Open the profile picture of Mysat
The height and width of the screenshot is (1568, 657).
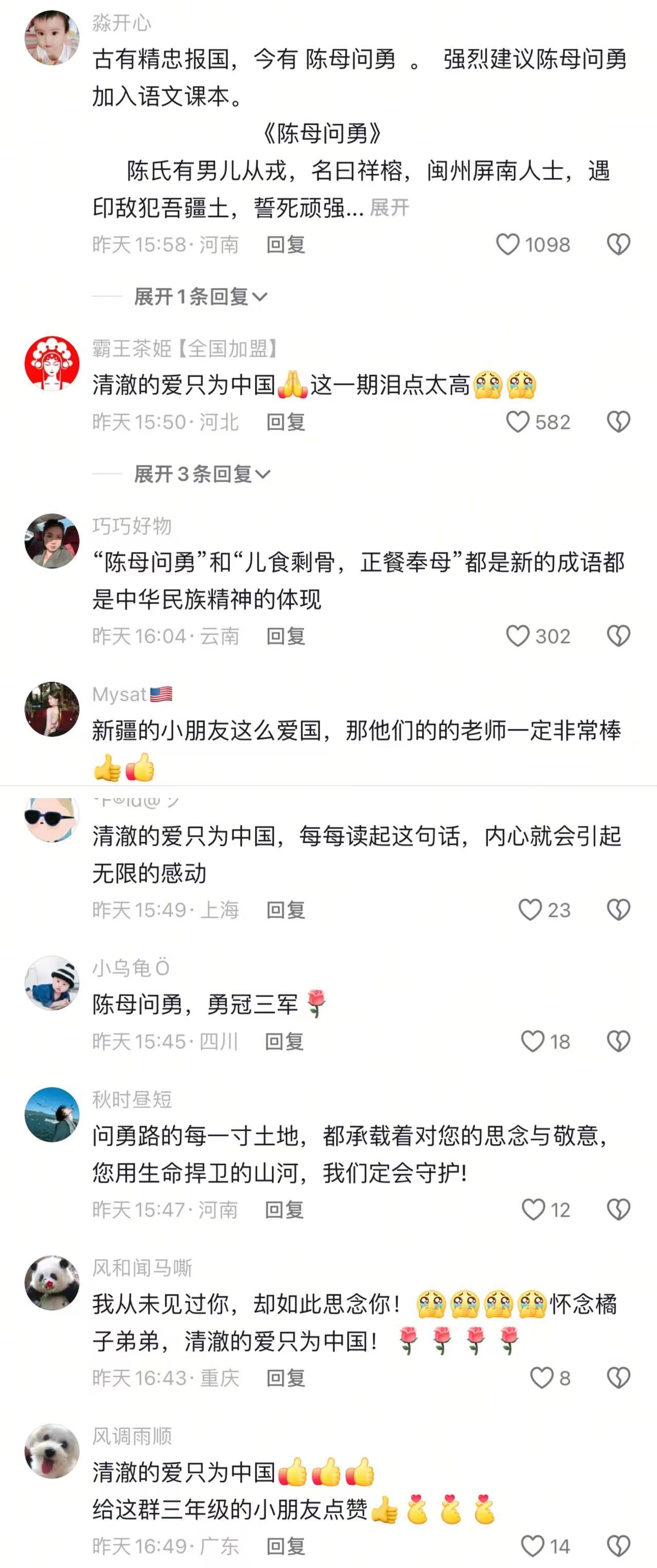(x=52, y=709)
